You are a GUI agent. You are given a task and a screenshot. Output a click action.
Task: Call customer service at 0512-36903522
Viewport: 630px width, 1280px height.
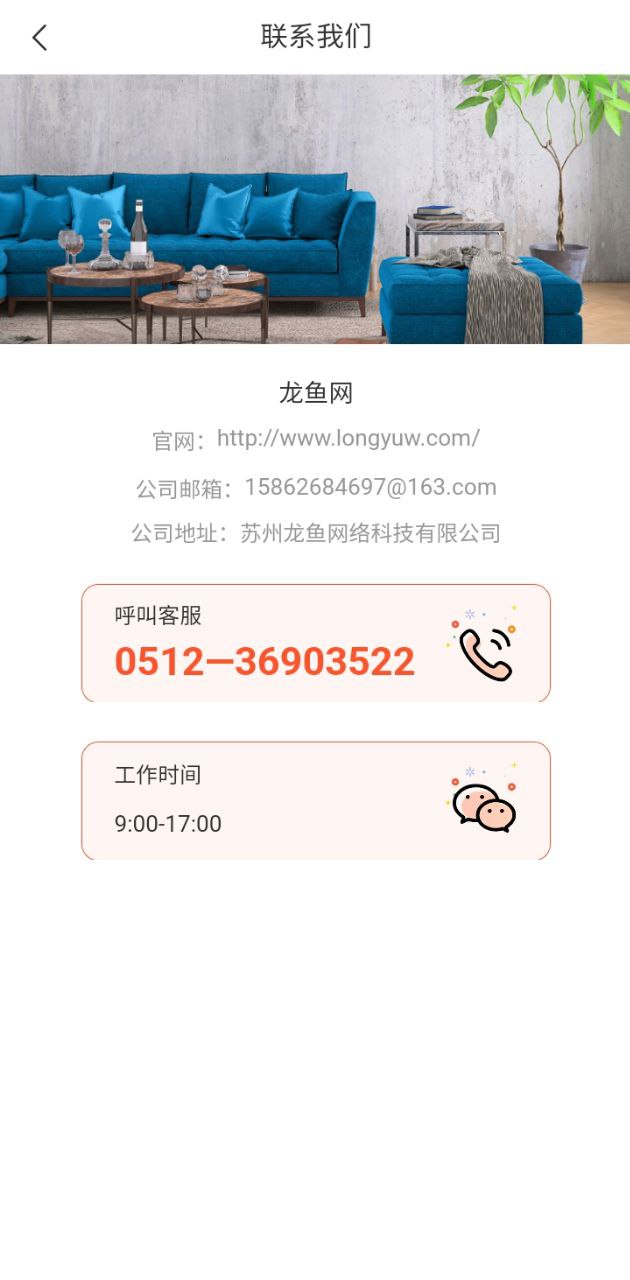(x=315, y=644)
